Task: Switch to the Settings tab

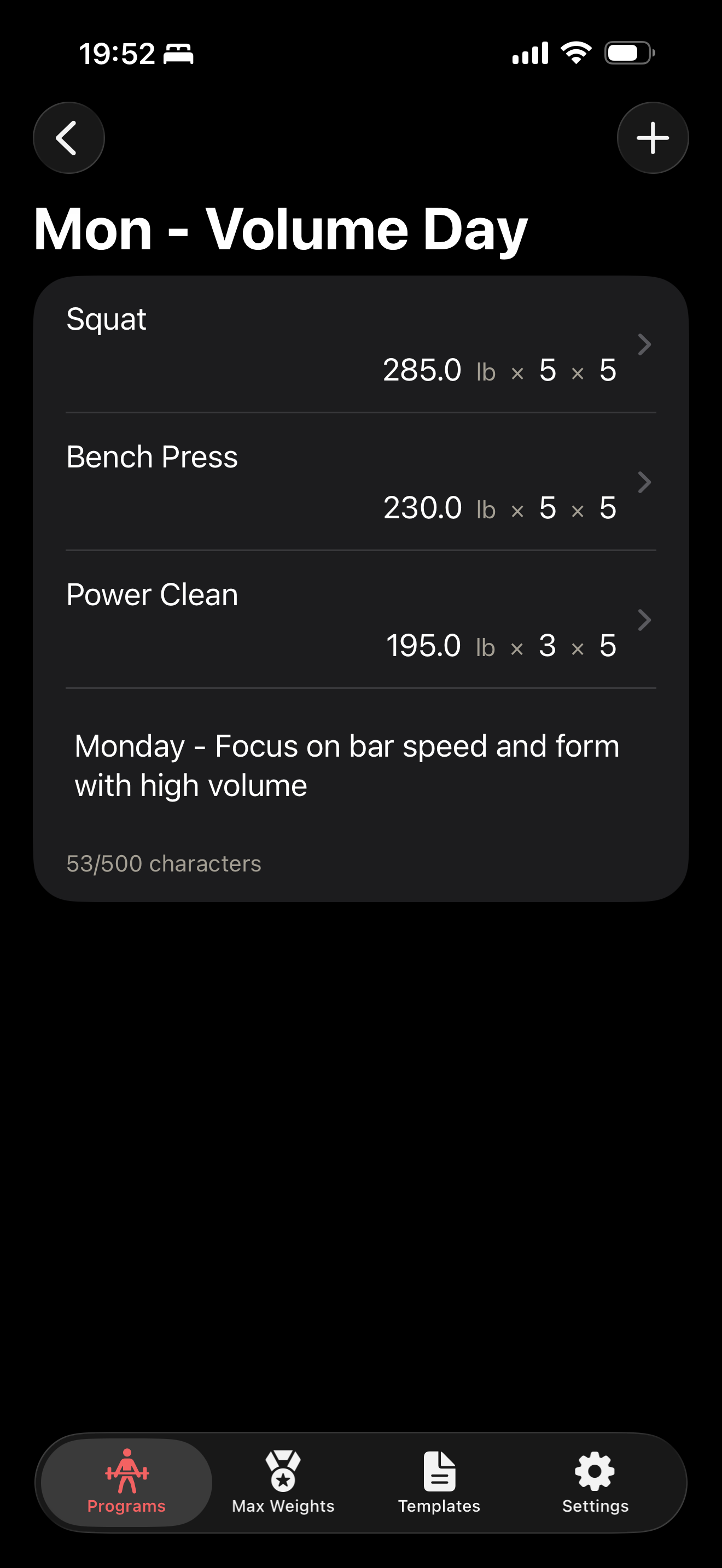Action: [595, 1482]
